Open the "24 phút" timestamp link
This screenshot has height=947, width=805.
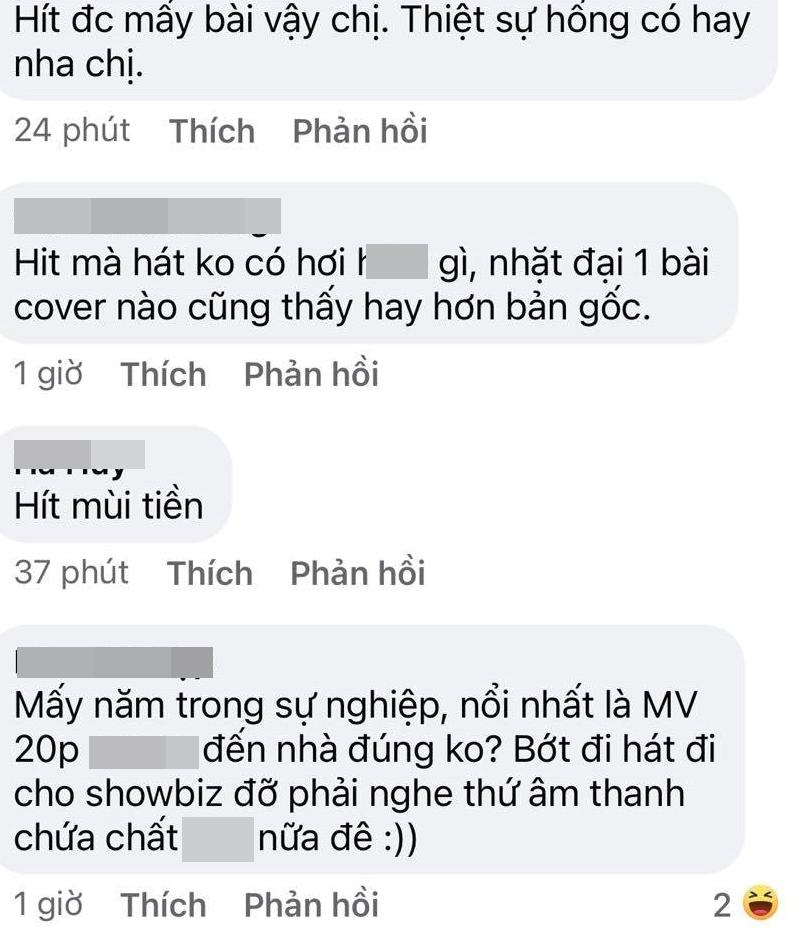pos(74,131)
